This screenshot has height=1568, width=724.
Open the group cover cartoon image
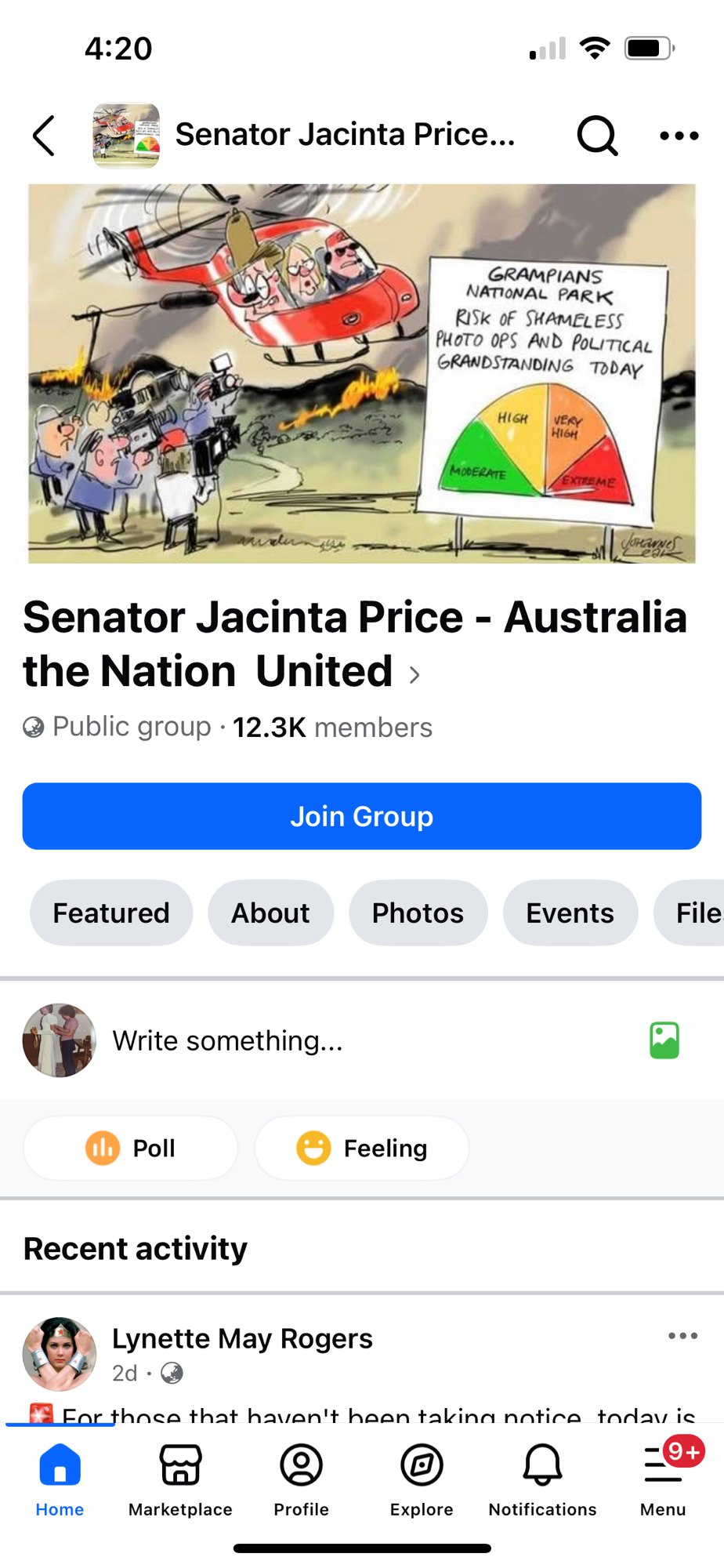[x=361, y=373]
